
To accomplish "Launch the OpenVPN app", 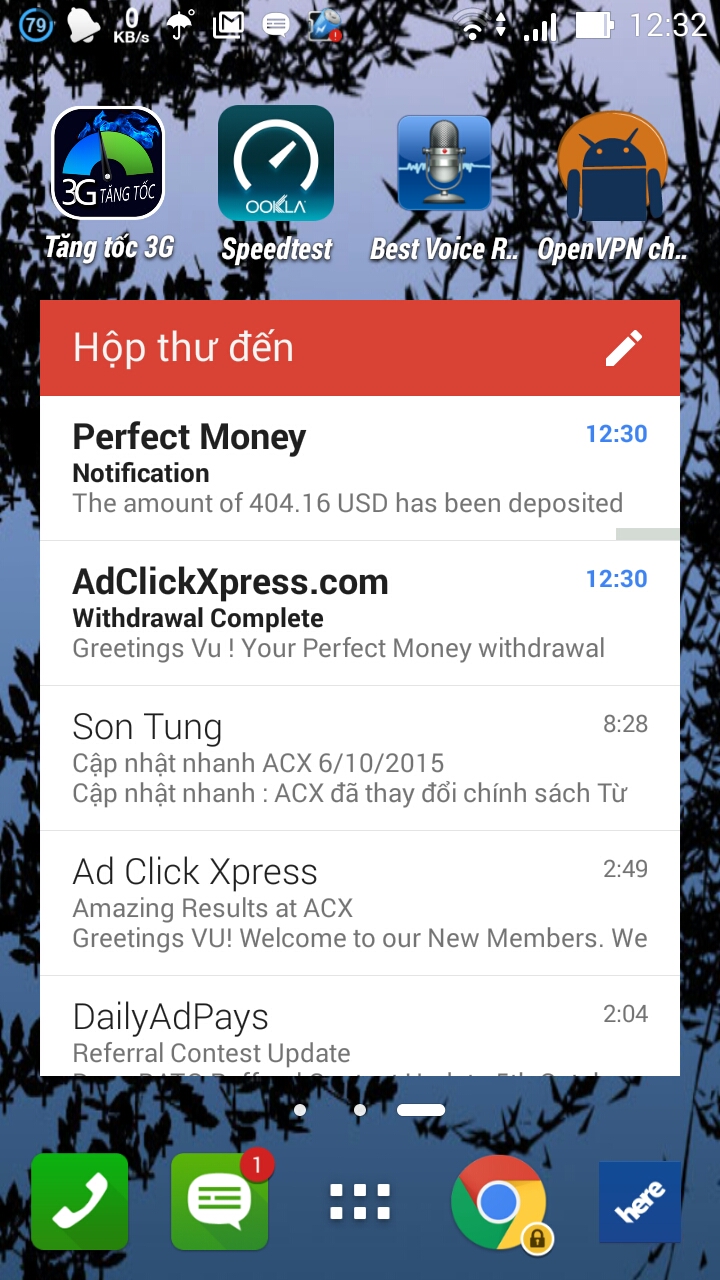I will tap(612, 163).
